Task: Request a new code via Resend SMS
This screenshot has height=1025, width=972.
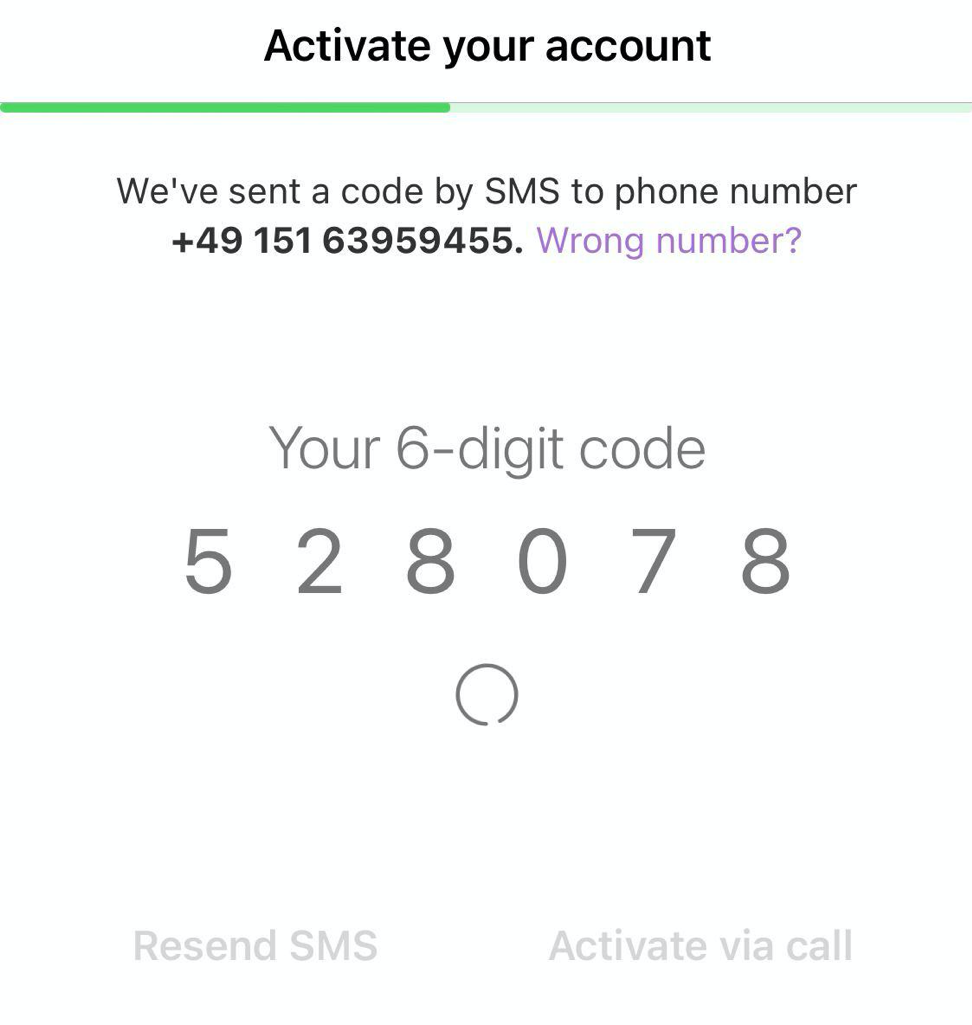Action: (x=255, y=945)
